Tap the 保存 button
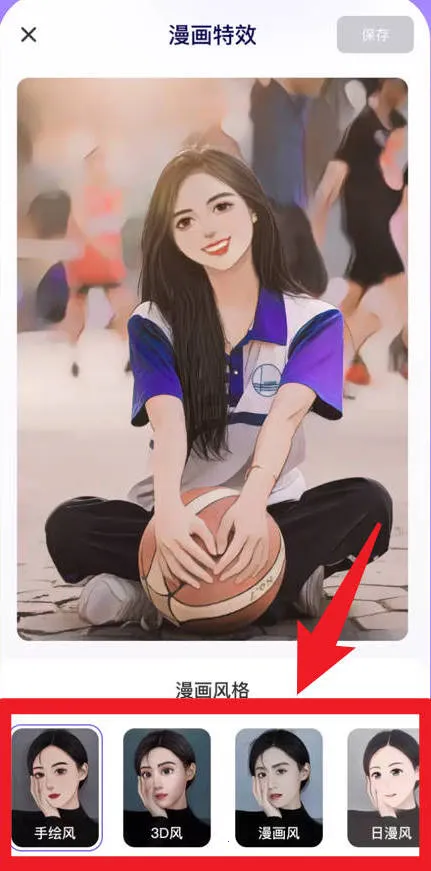 [x=375, y=34]
